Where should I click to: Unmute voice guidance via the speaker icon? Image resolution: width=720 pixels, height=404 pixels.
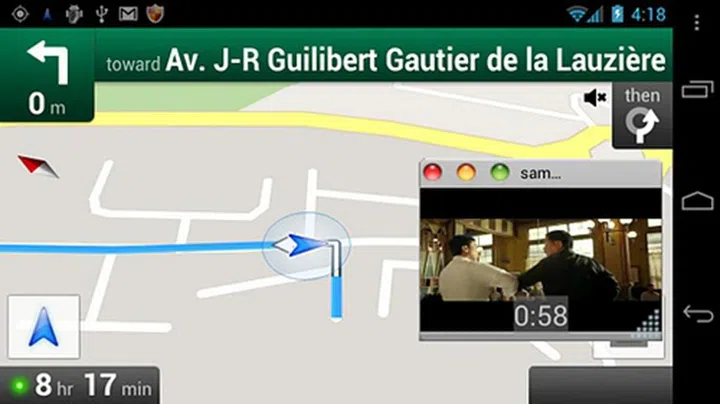click(x=596, y=98)
